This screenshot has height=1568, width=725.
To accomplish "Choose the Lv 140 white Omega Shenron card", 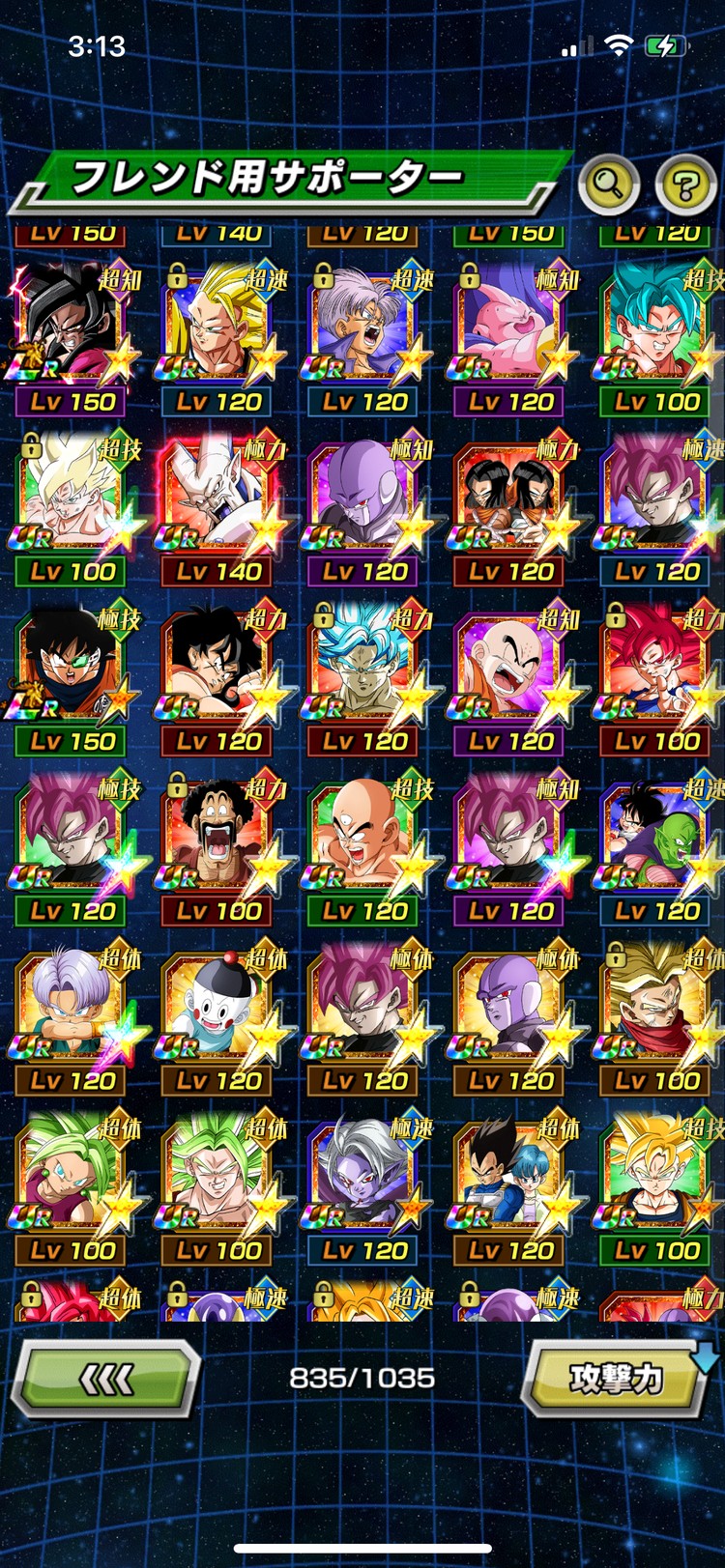I will 218,502.
